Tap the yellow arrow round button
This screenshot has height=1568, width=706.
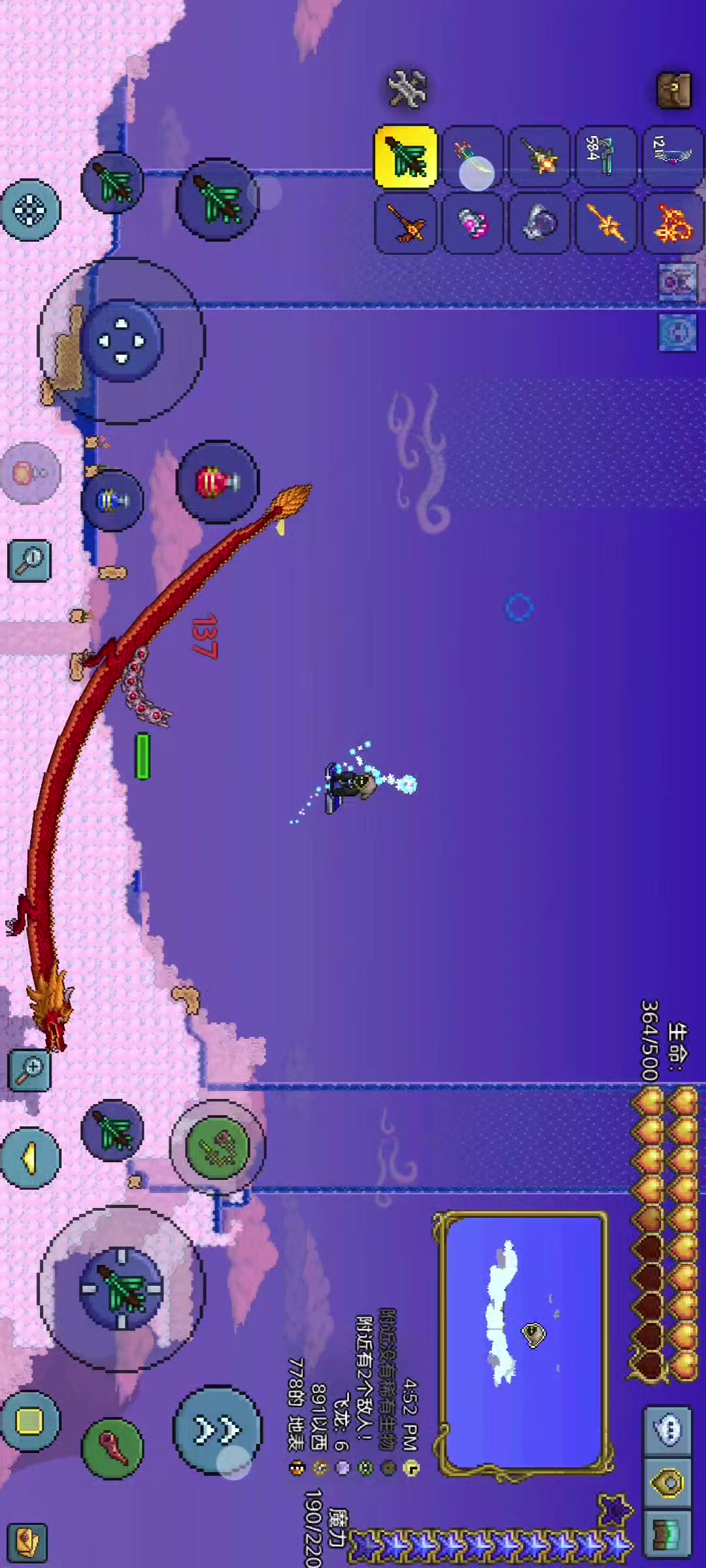coord(29,1158)
